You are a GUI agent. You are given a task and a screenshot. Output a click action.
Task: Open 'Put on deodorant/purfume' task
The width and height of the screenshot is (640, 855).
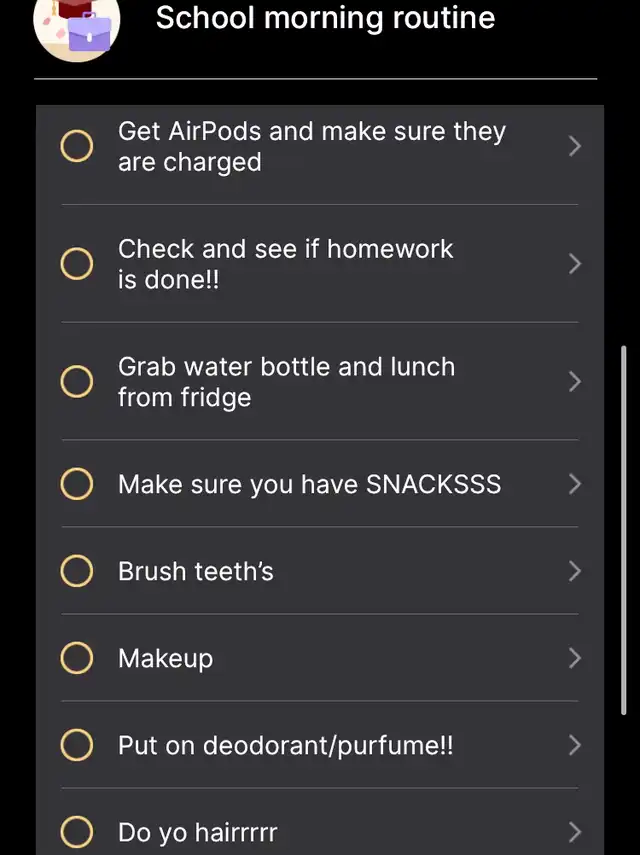pos(574,746)
